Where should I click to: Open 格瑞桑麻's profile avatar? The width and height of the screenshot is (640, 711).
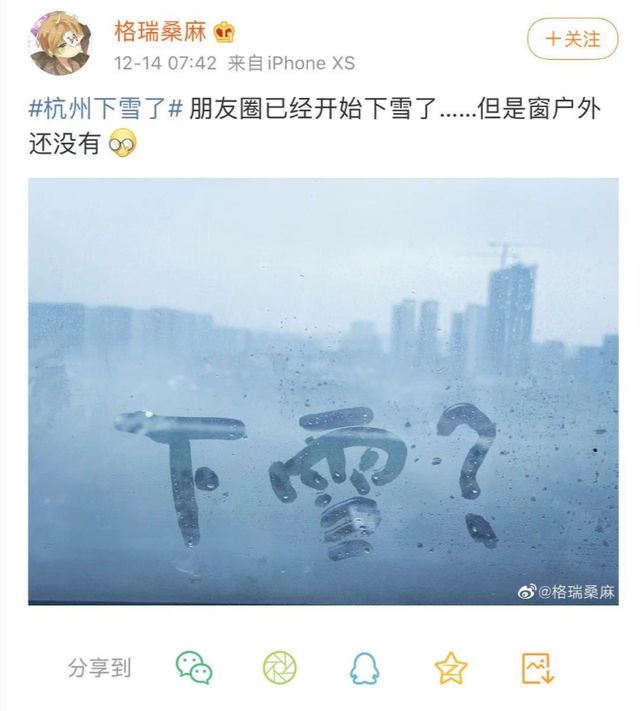62,44
